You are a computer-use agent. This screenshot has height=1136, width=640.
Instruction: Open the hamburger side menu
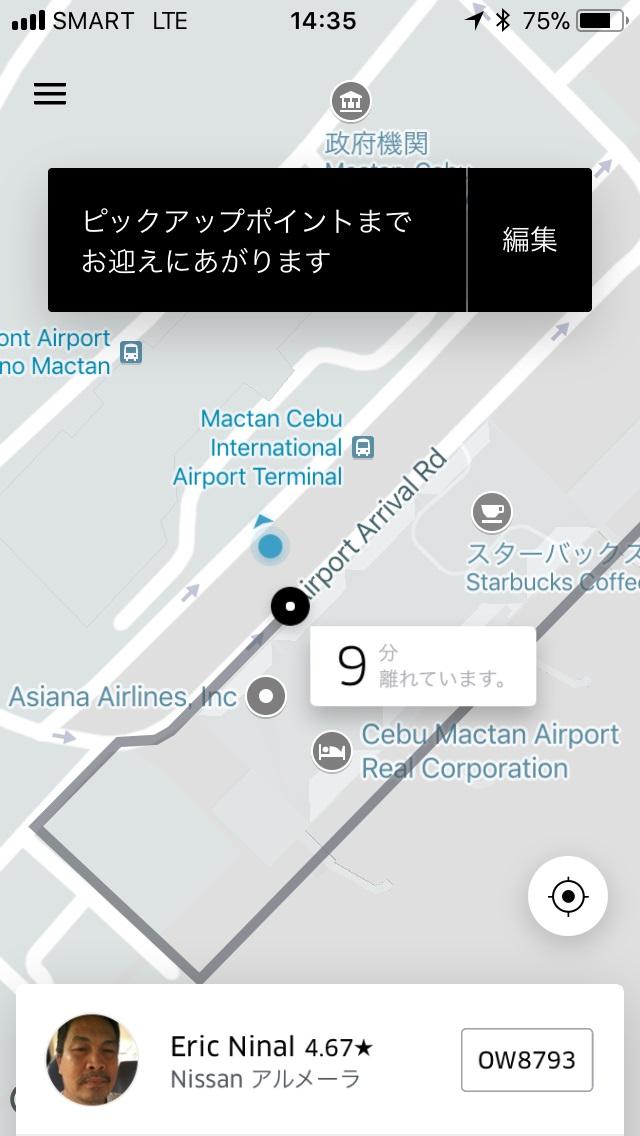point(50,94)
